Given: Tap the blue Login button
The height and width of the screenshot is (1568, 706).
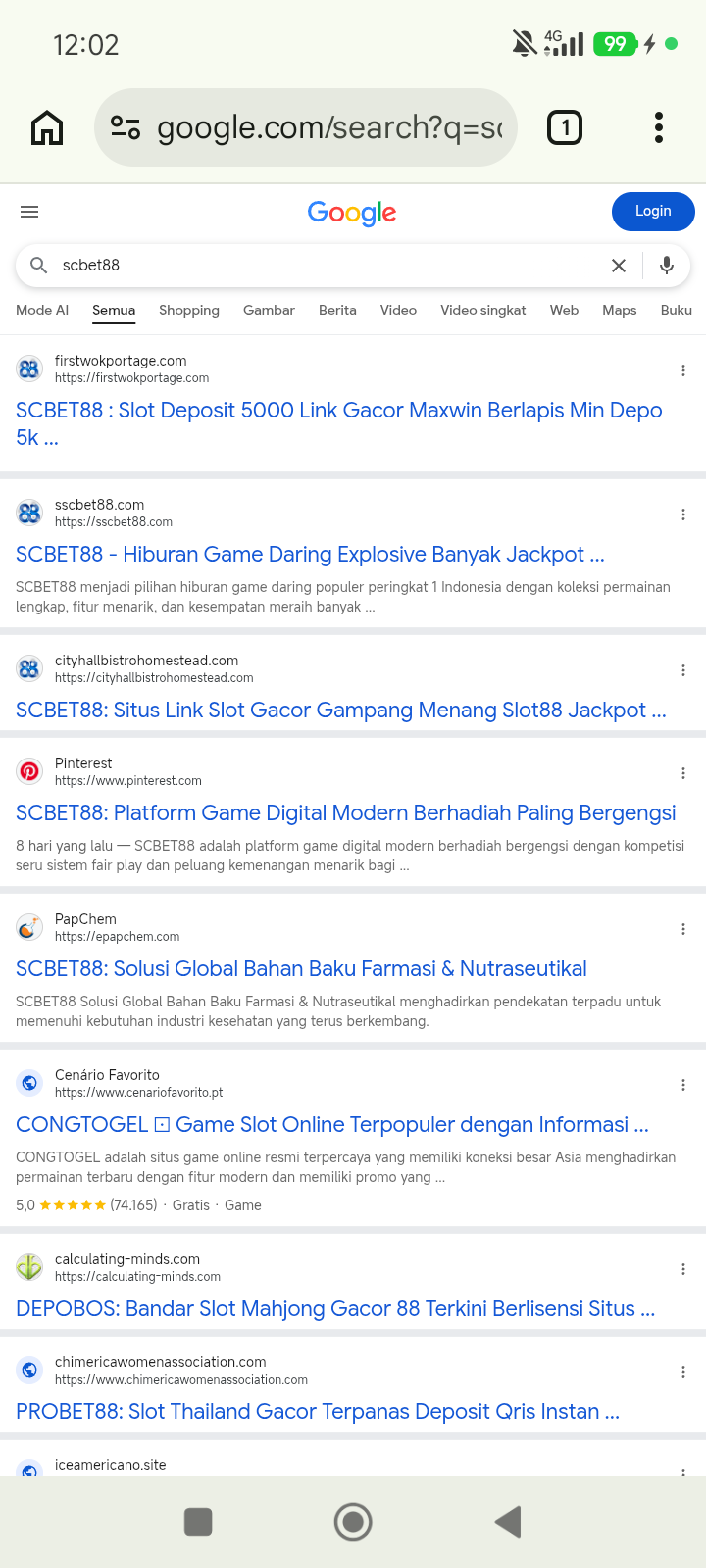Looking at the screenshot, I should click(x=653, y=212).
